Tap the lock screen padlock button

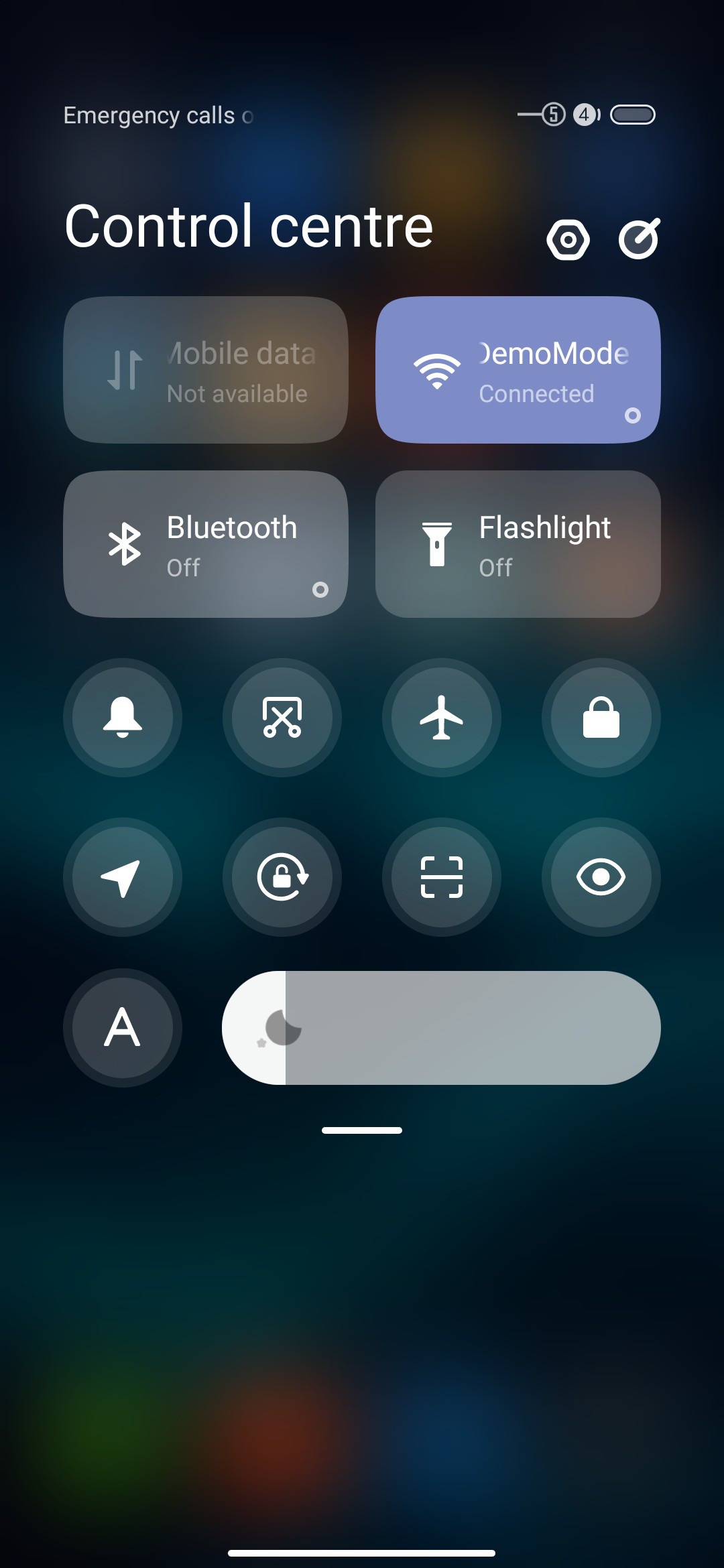(601, 718)
